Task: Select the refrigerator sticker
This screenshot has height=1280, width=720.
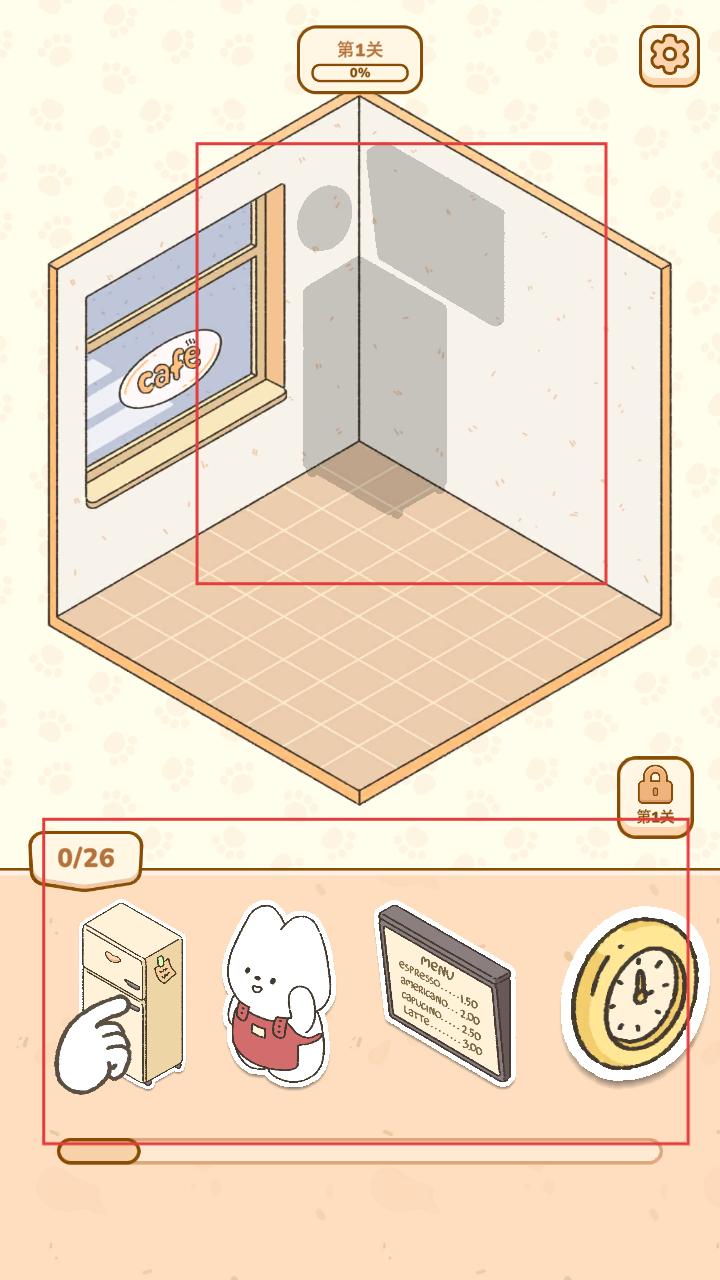Action: coord(135,990)
